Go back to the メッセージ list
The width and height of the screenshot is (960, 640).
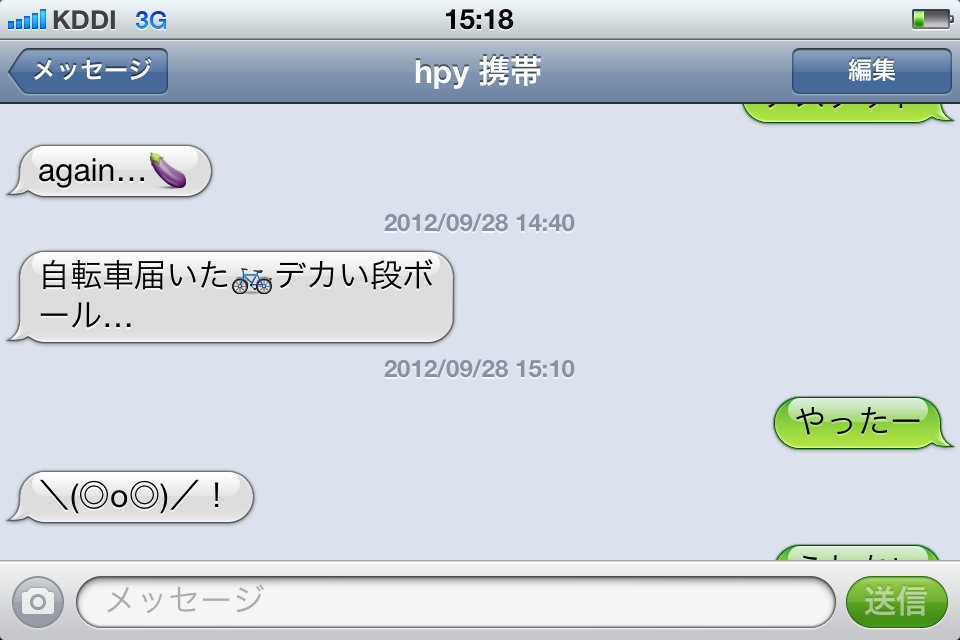click(x=90, y=71)
